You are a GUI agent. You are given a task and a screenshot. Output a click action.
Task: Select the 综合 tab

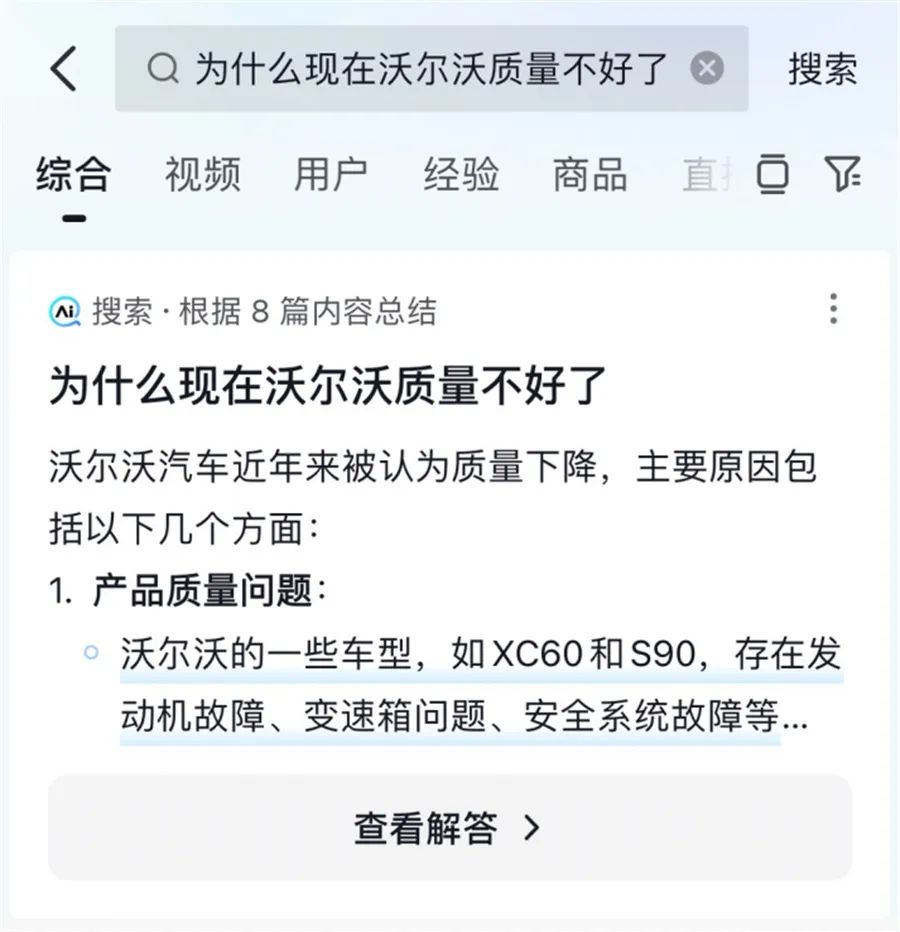(x=74, y=175)
